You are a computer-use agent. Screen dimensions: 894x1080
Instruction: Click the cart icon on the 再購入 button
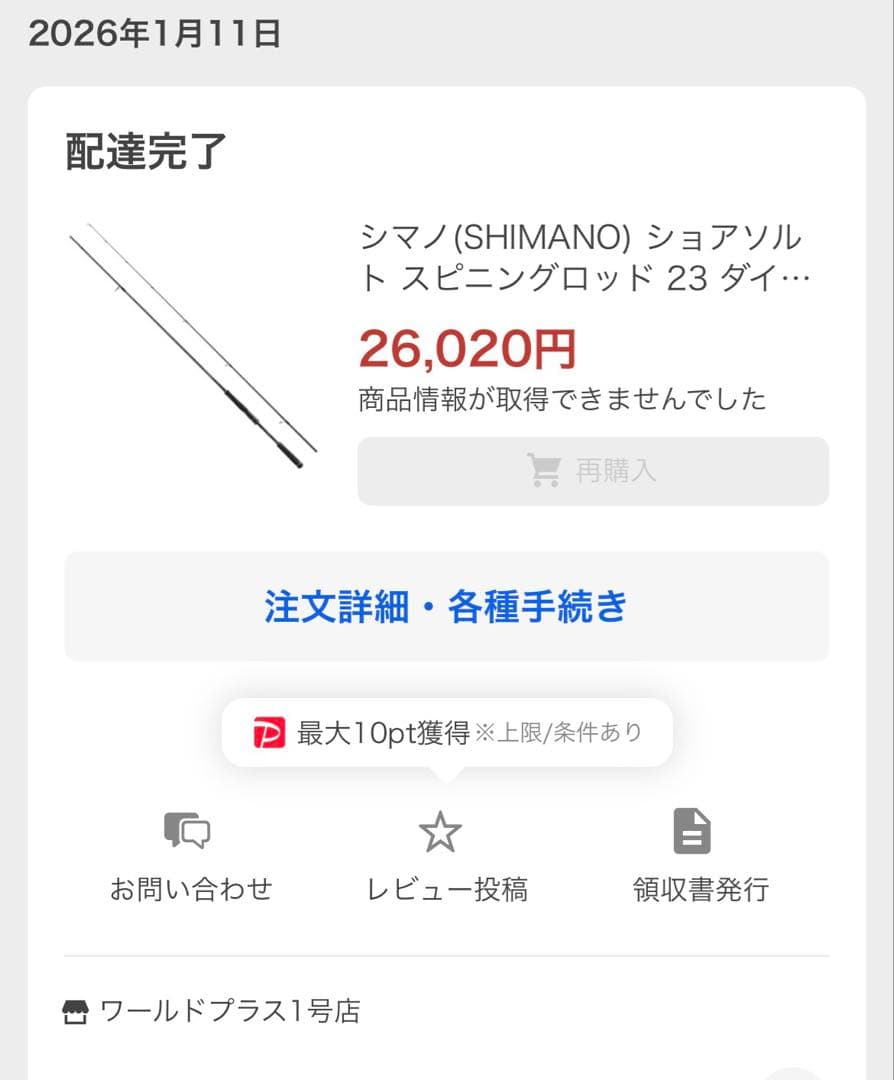pos(544,470)
